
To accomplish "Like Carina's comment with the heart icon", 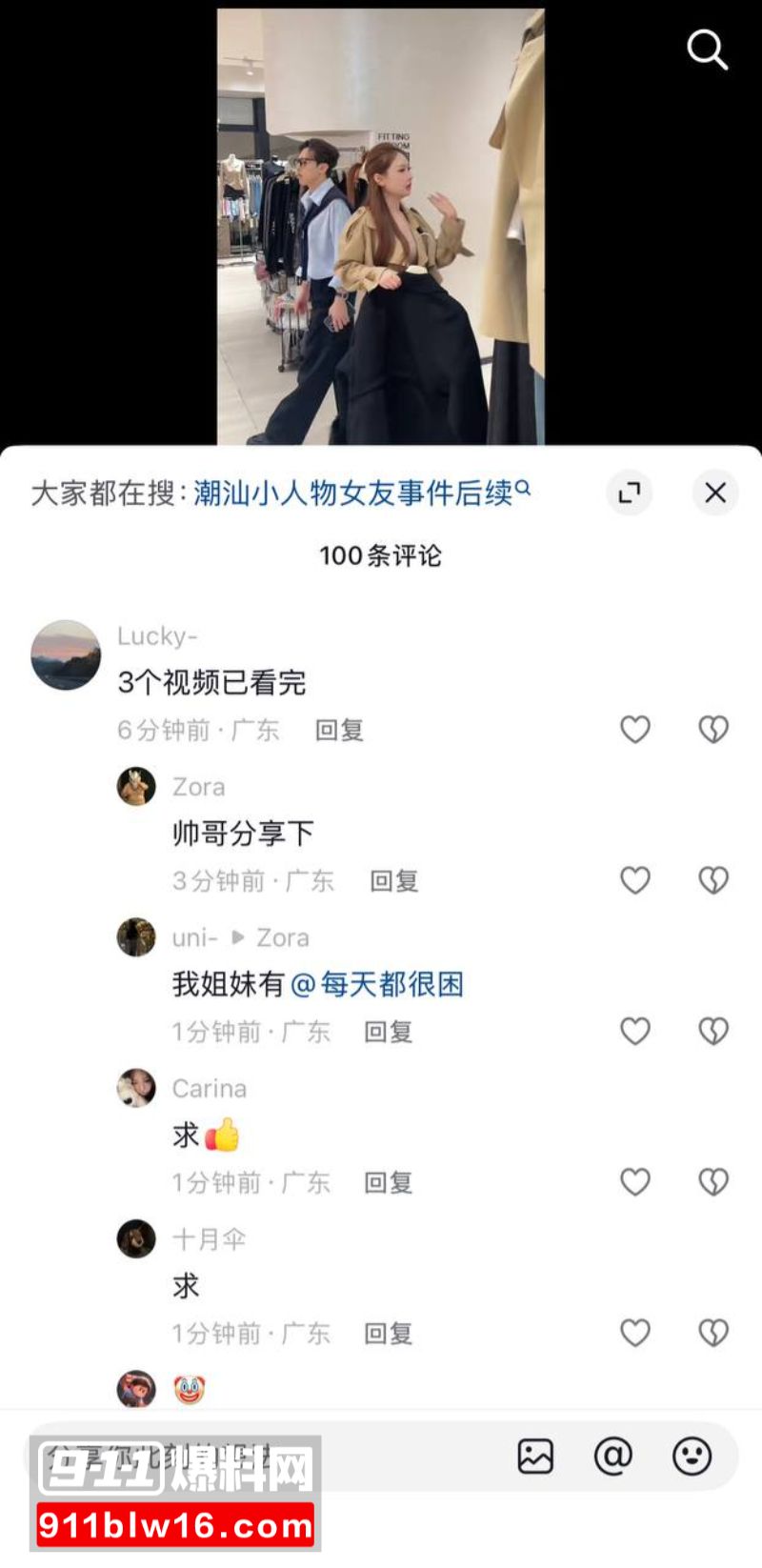I will click(635, 1182).
